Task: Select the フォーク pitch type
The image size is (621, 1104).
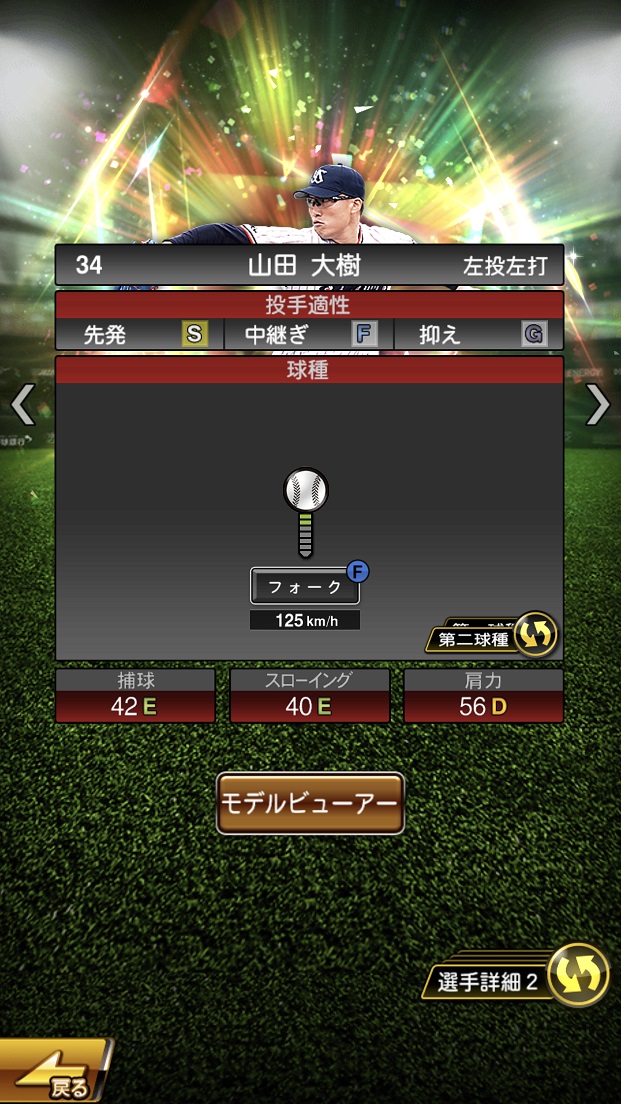Action: [x=305, y=587]
